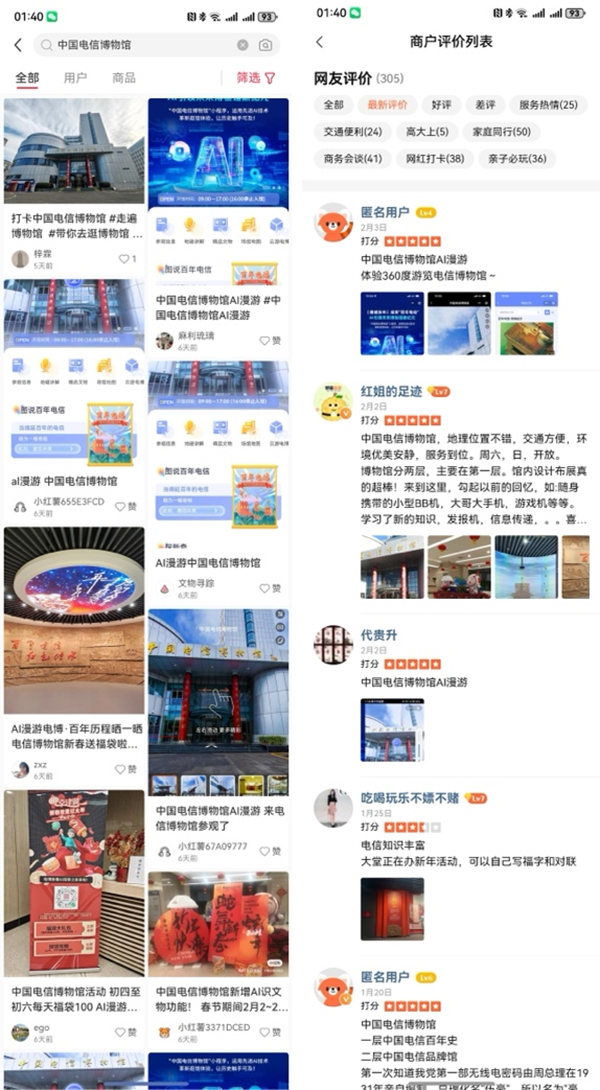The height and width of the screenshot is (1090, 600).
Task: View the photo in 代贵升's review
Action: 392,729
